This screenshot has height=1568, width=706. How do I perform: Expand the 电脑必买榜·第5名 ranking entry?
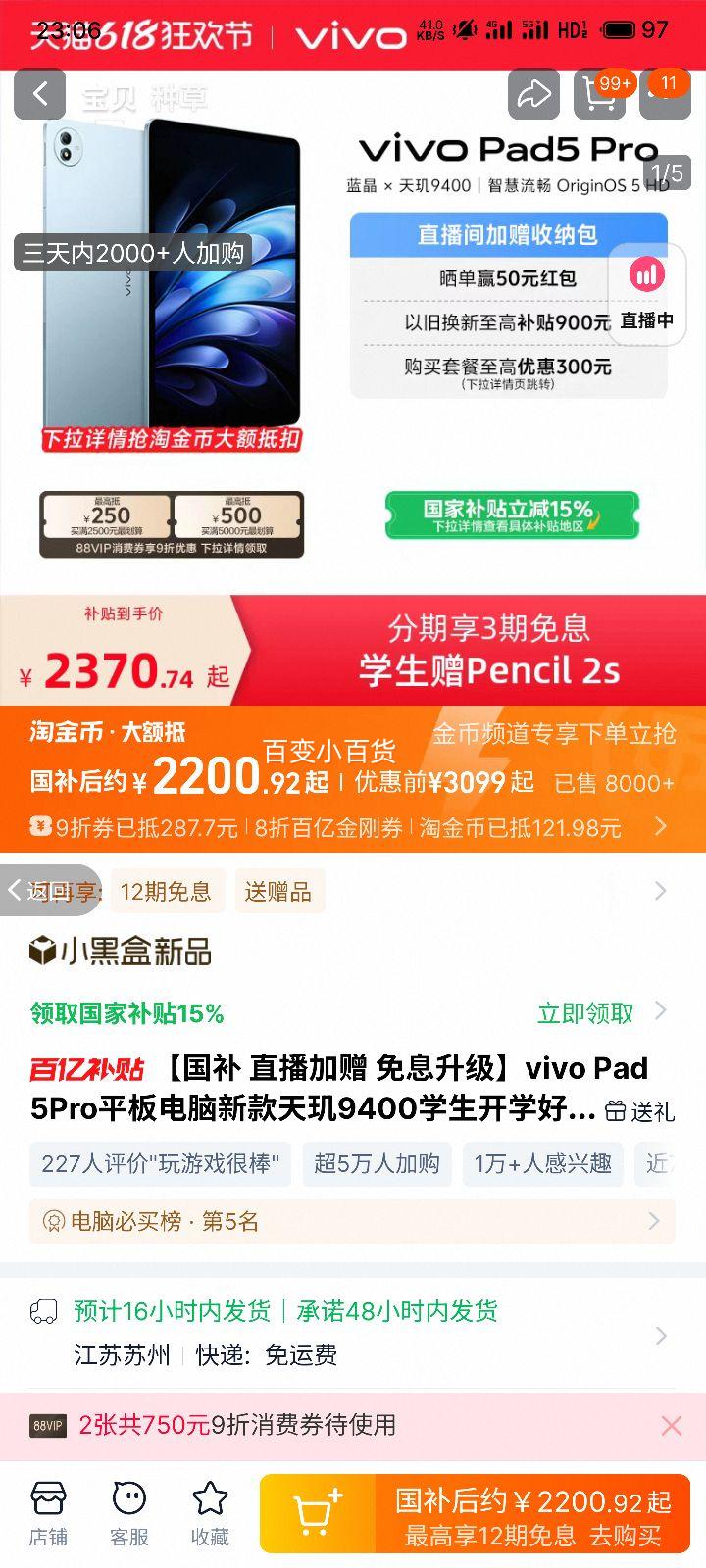coord(353,1221)
